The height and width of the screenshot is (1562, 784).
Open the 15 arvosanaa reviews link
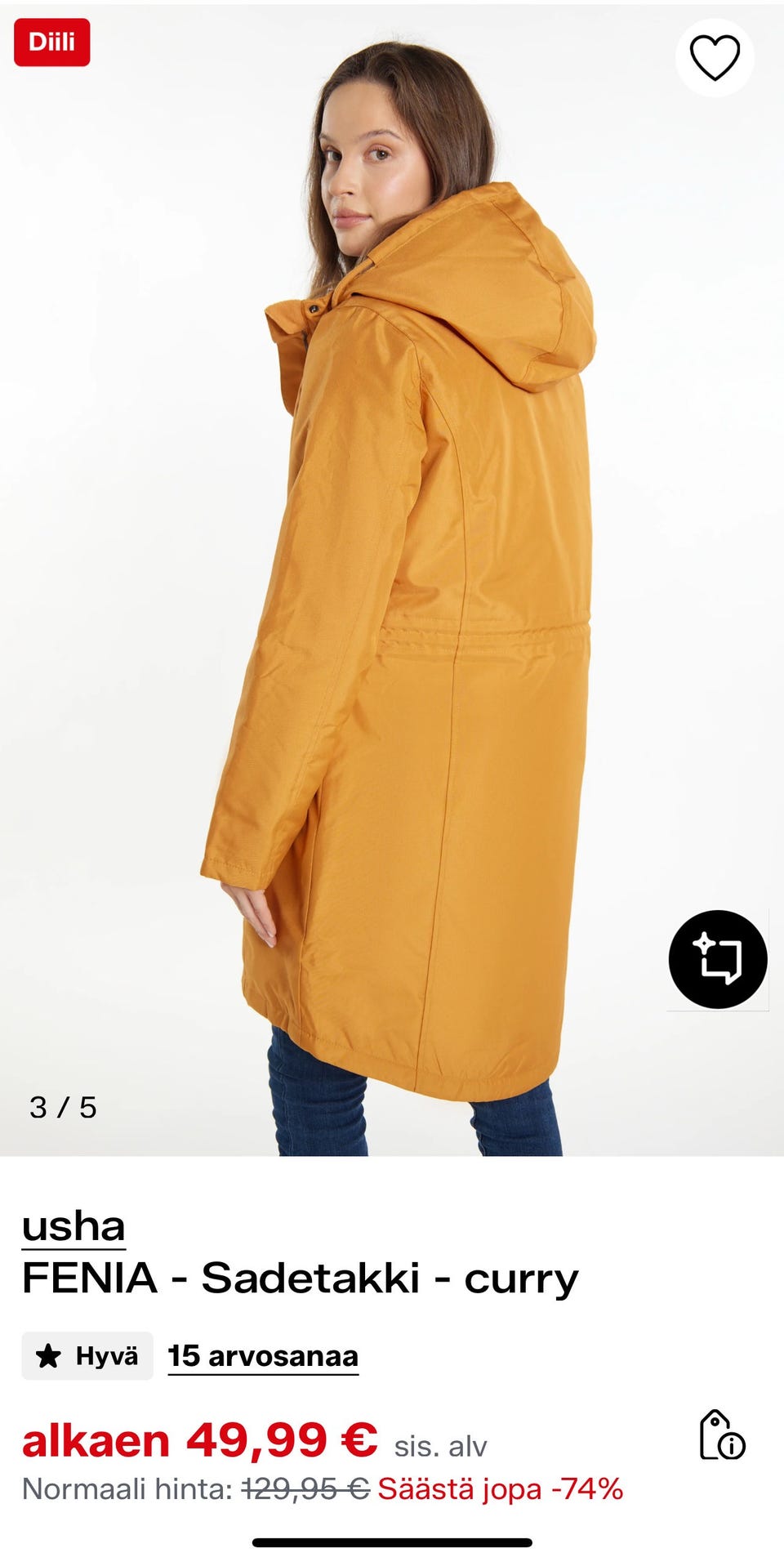click(263, 1356)
